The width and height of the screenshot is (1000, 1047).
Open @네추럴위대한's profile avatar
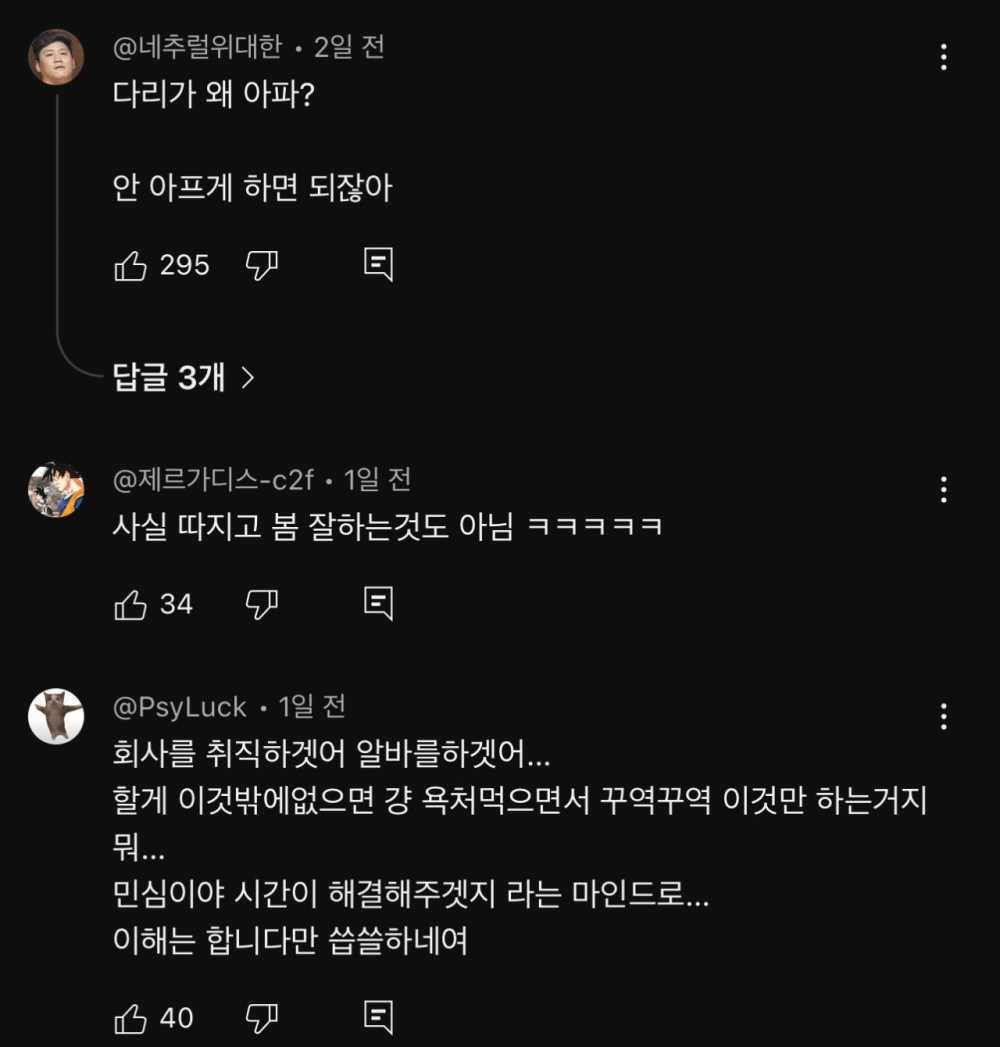56,57
